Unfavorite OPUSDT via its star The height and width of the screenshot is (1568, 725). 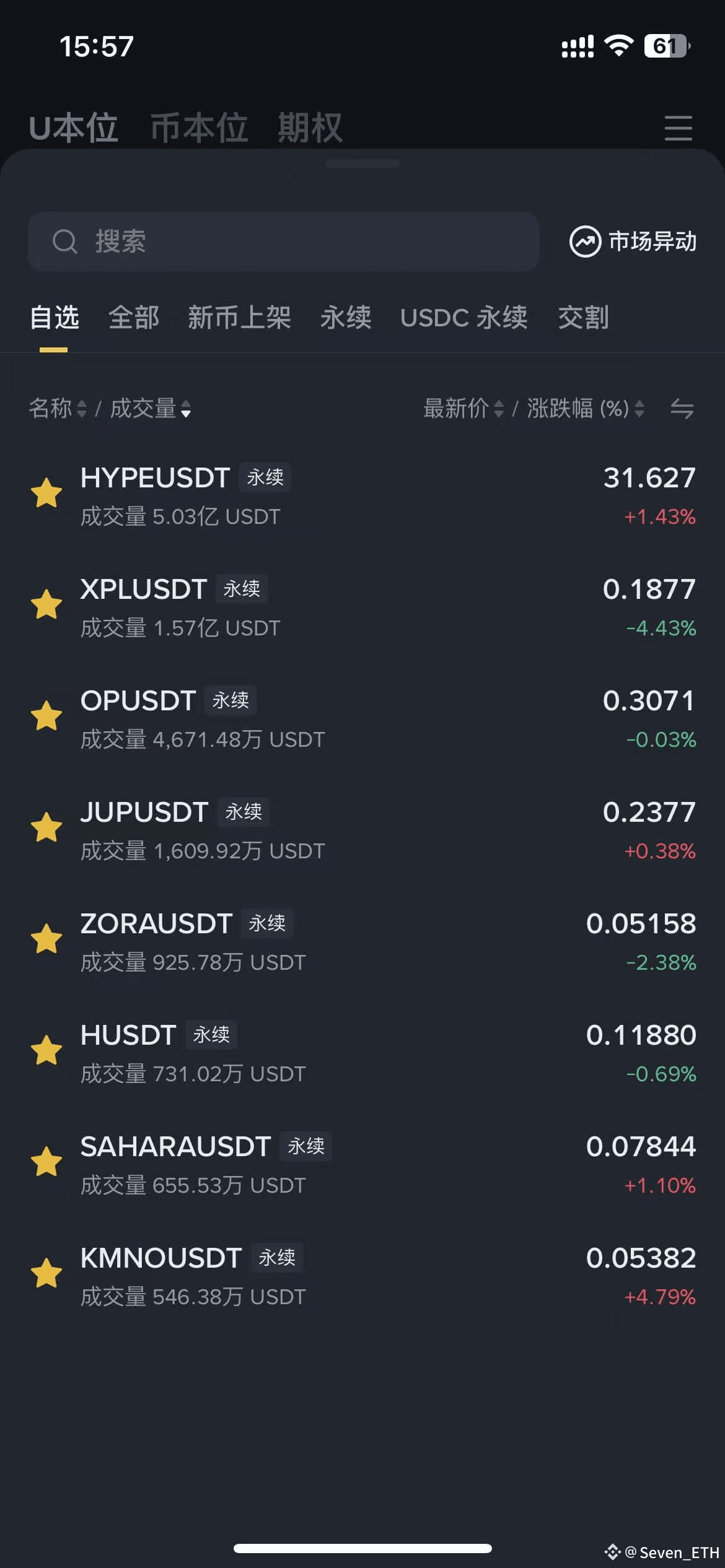46,716
